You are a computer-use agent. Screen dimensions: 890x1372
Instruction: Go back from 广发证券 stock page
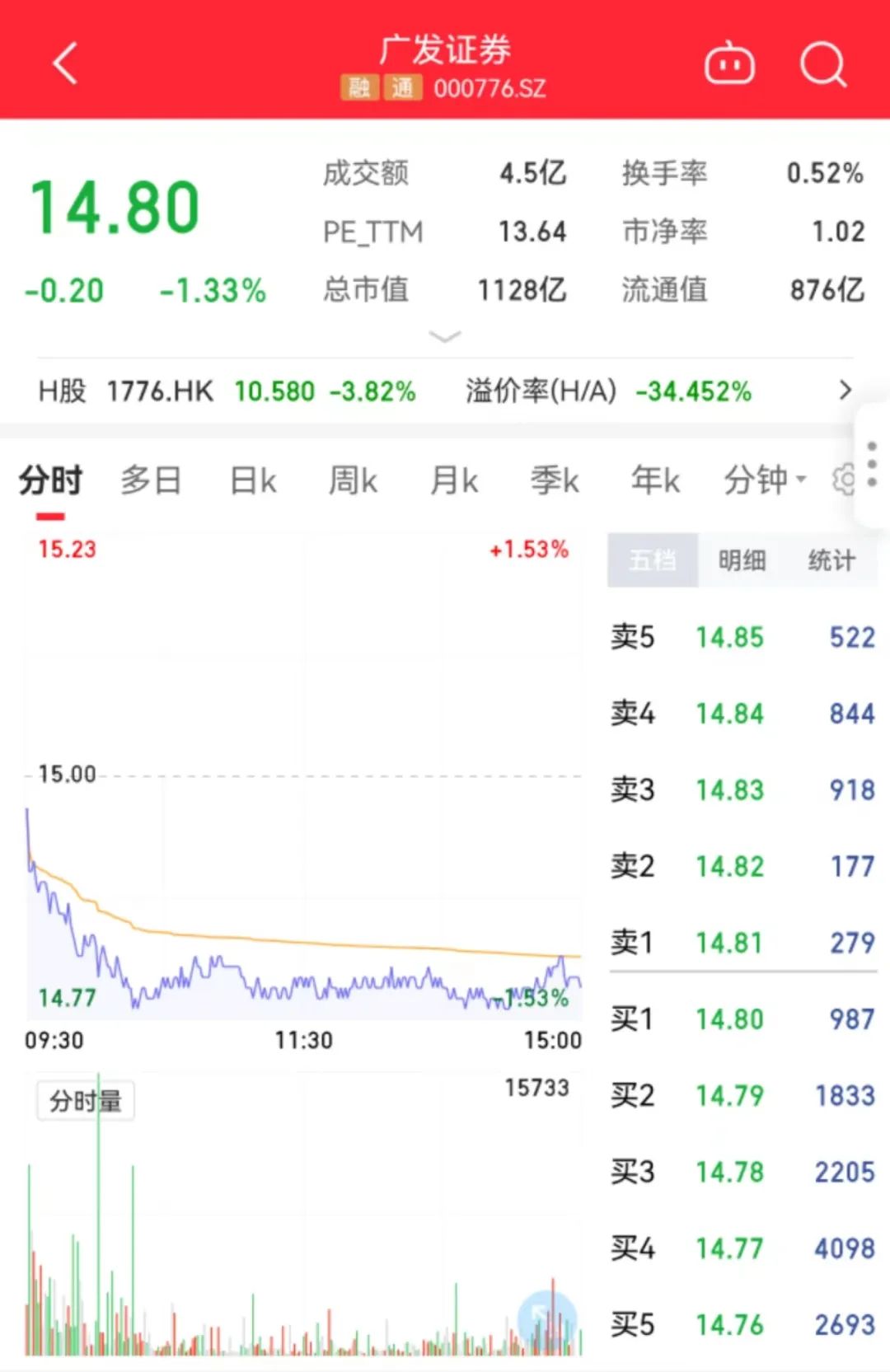click(65, 63)
